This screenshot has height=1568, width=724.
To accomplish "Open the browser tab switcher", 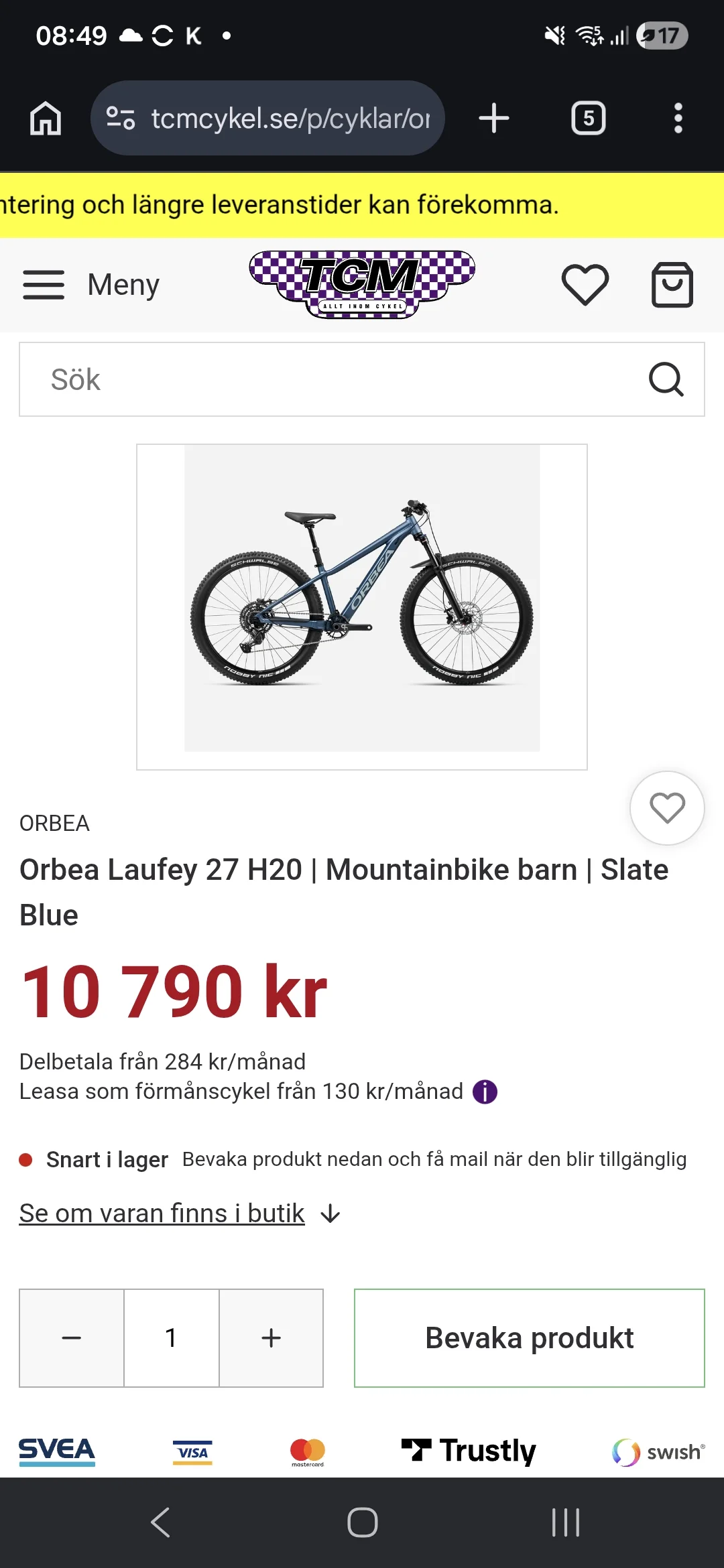I will click(x=589, y=118).
